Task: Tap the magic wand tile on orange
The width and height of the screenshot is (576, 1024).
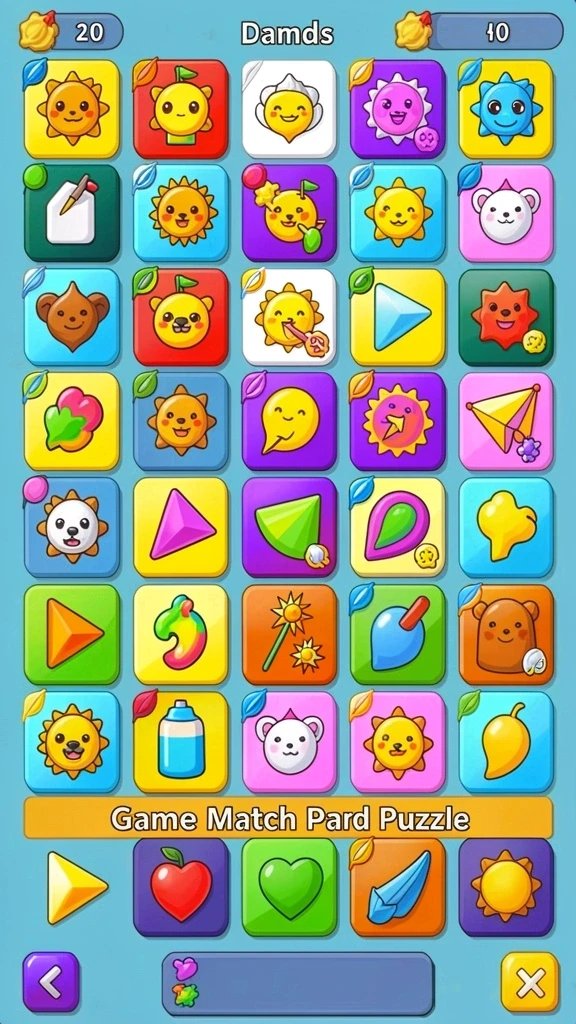Action: coord(289,635)
